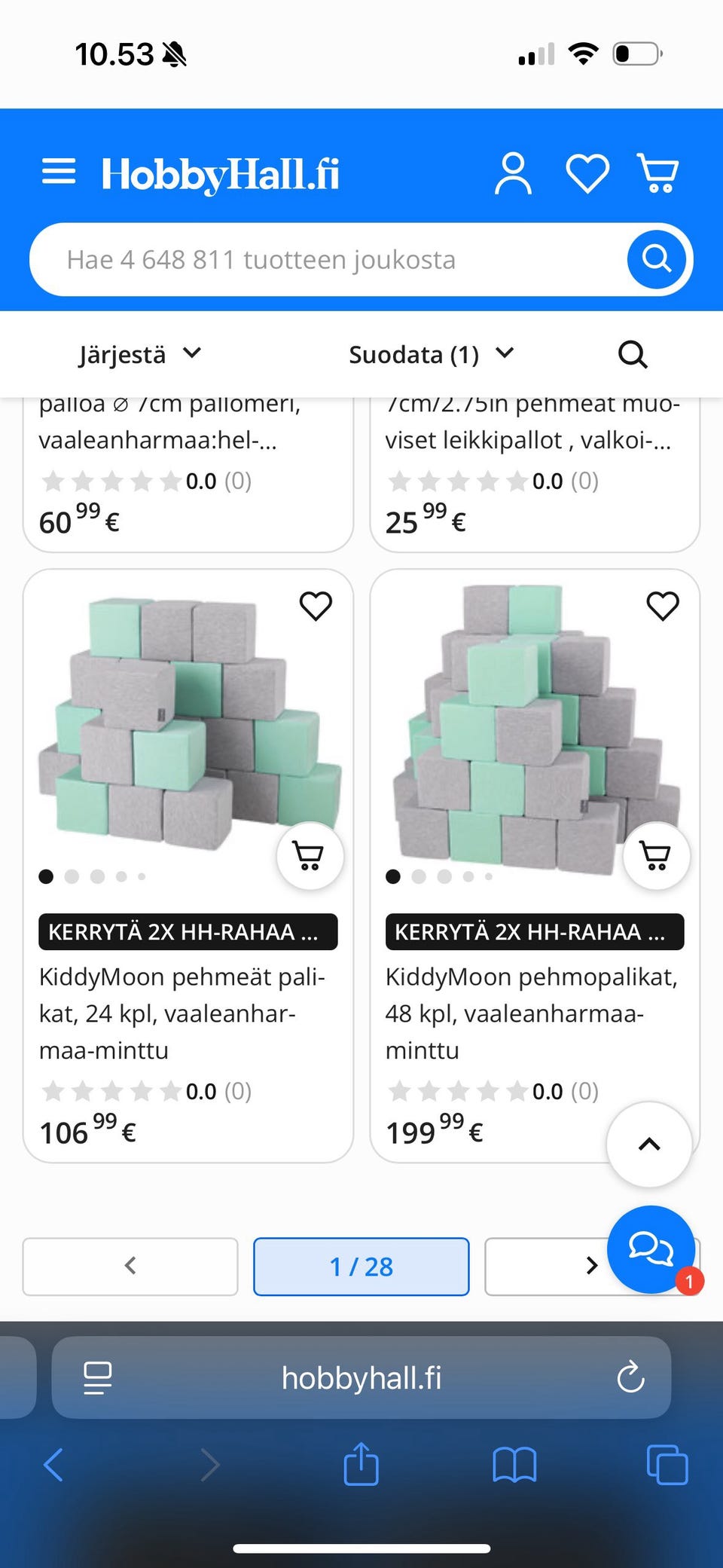Toggle Safari reader view icon in address bar
Viewport: 723px width, 1568px height.
click(x=97, y=1378)
